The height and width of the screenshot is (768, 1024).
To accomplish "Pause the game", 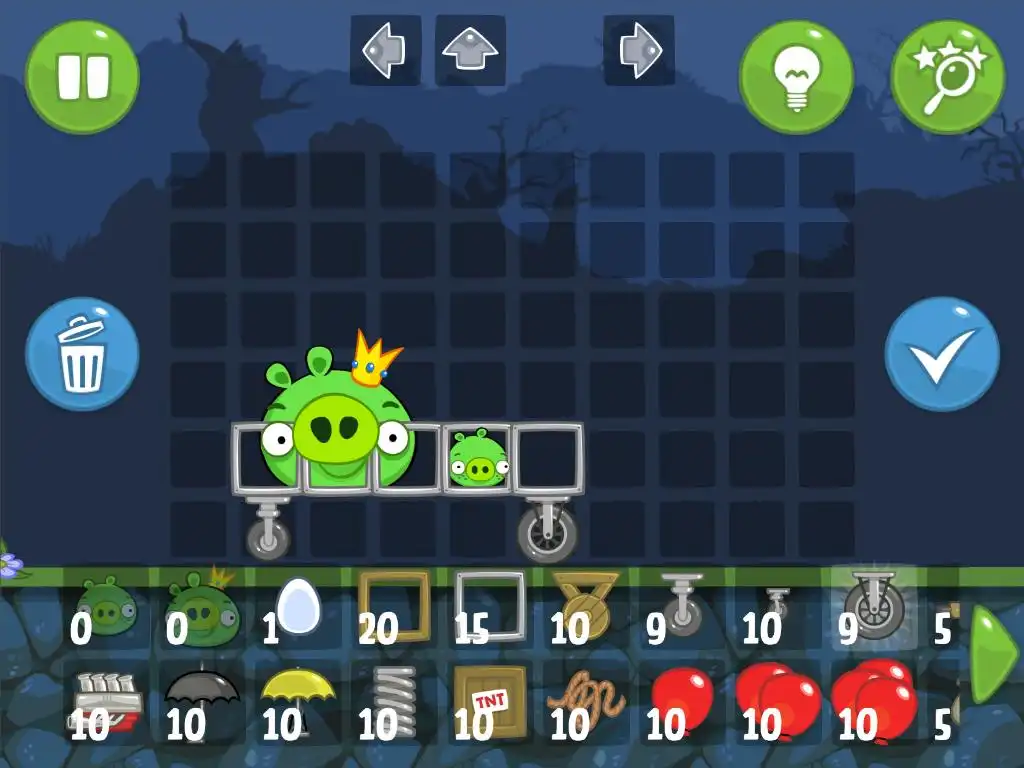I will tap(82, 77).
